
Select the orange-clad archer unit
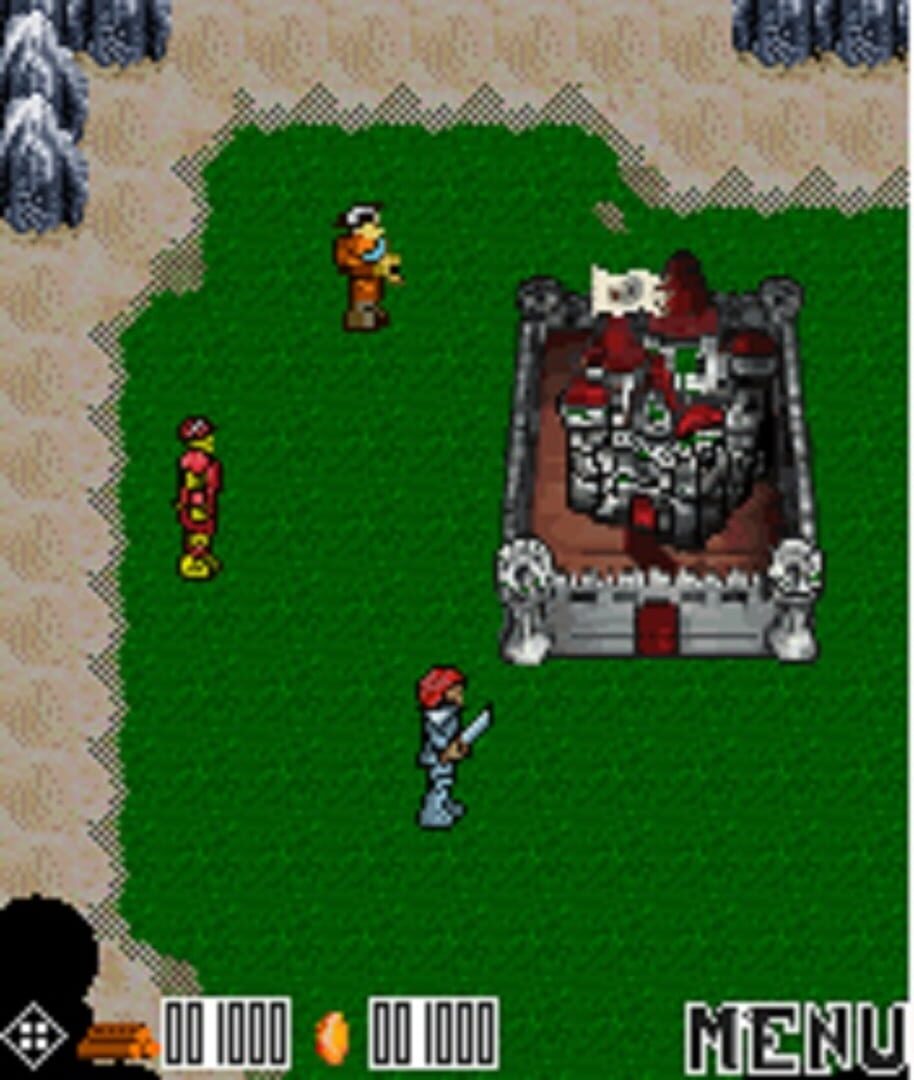364,267
